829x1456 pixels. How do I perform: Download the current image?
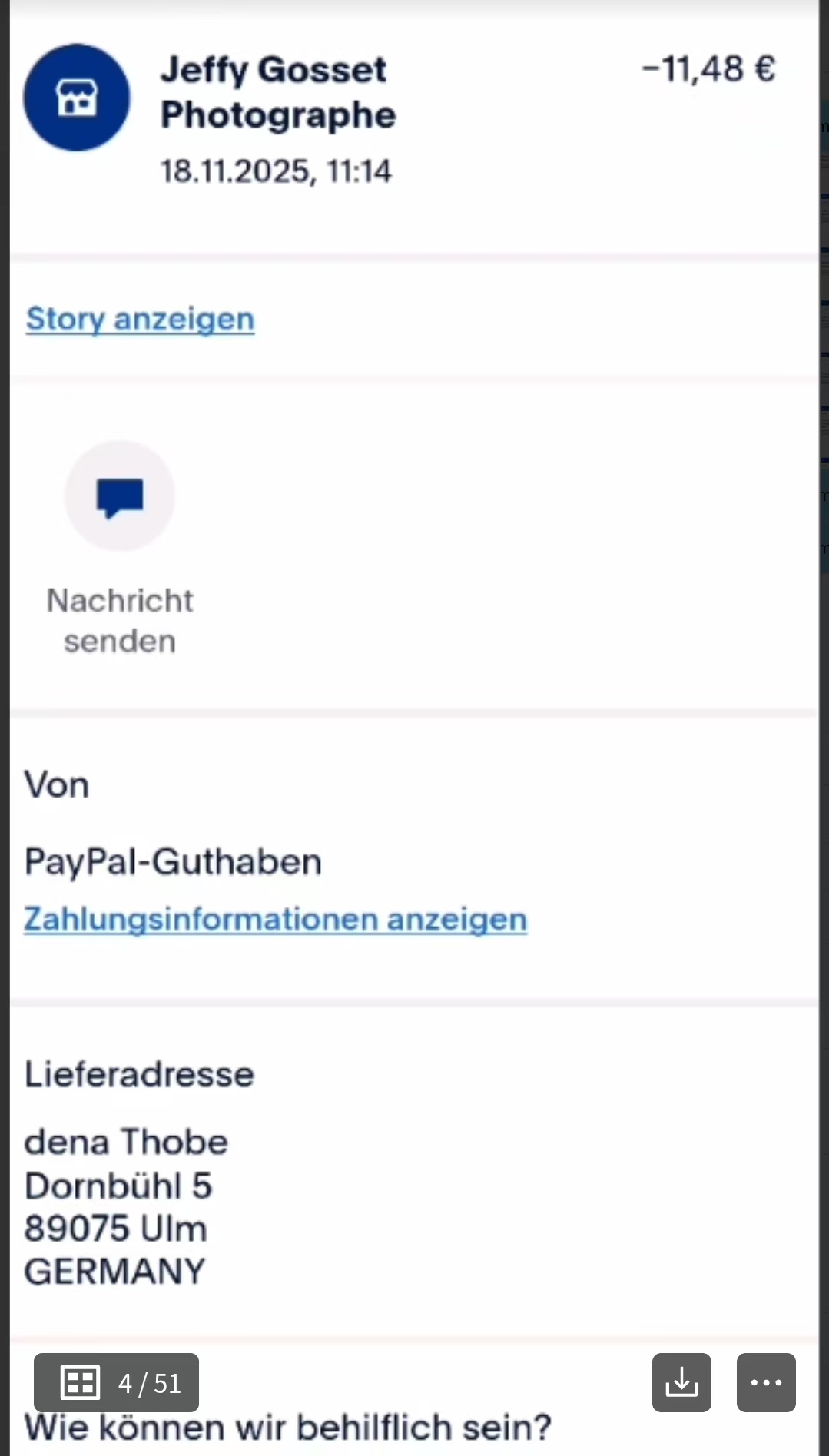click(x=681, y=1383)
